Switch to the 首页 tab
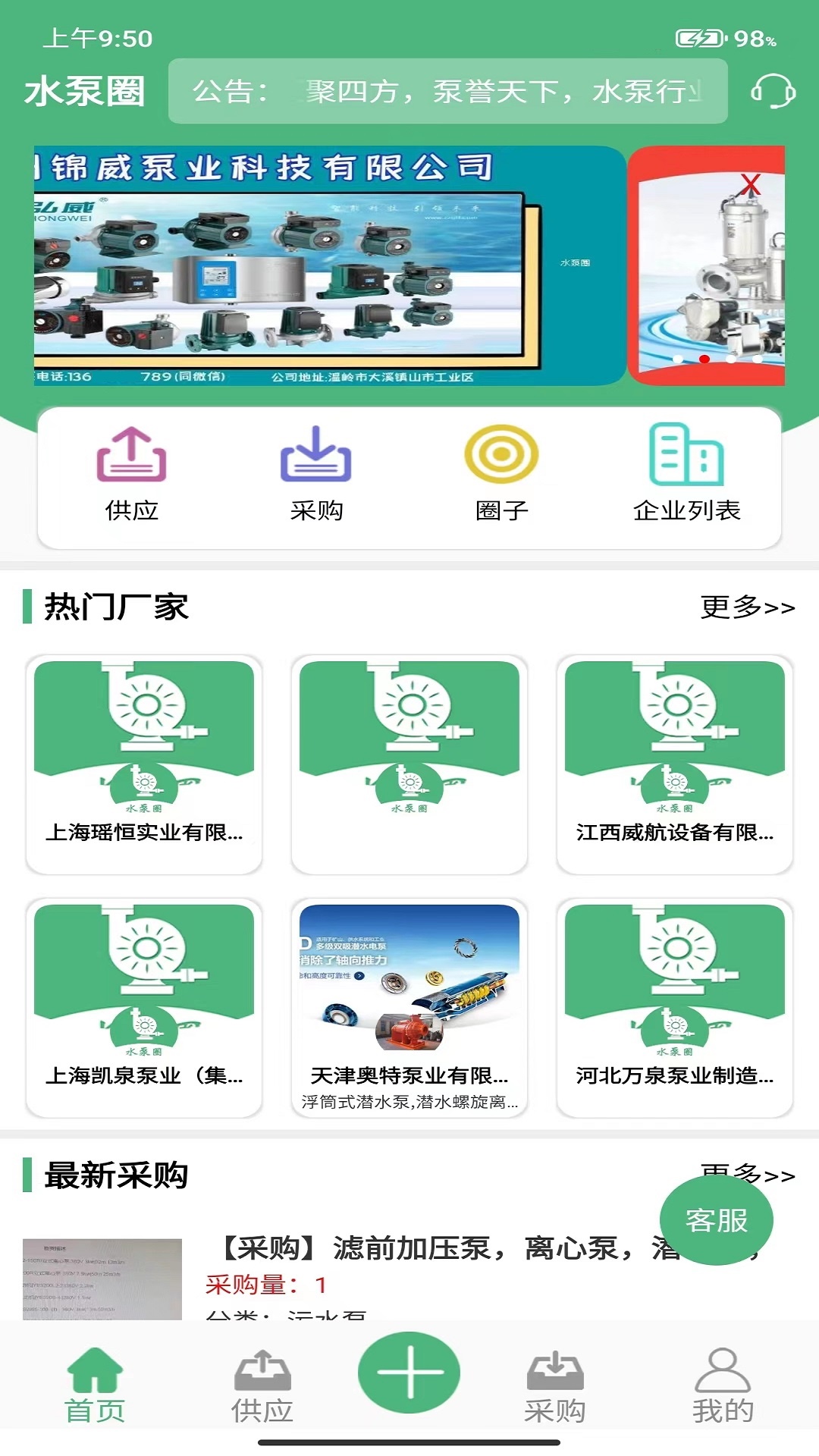Image resolution: width=819 pixels, height=1456 pixels. (95, 1386)
